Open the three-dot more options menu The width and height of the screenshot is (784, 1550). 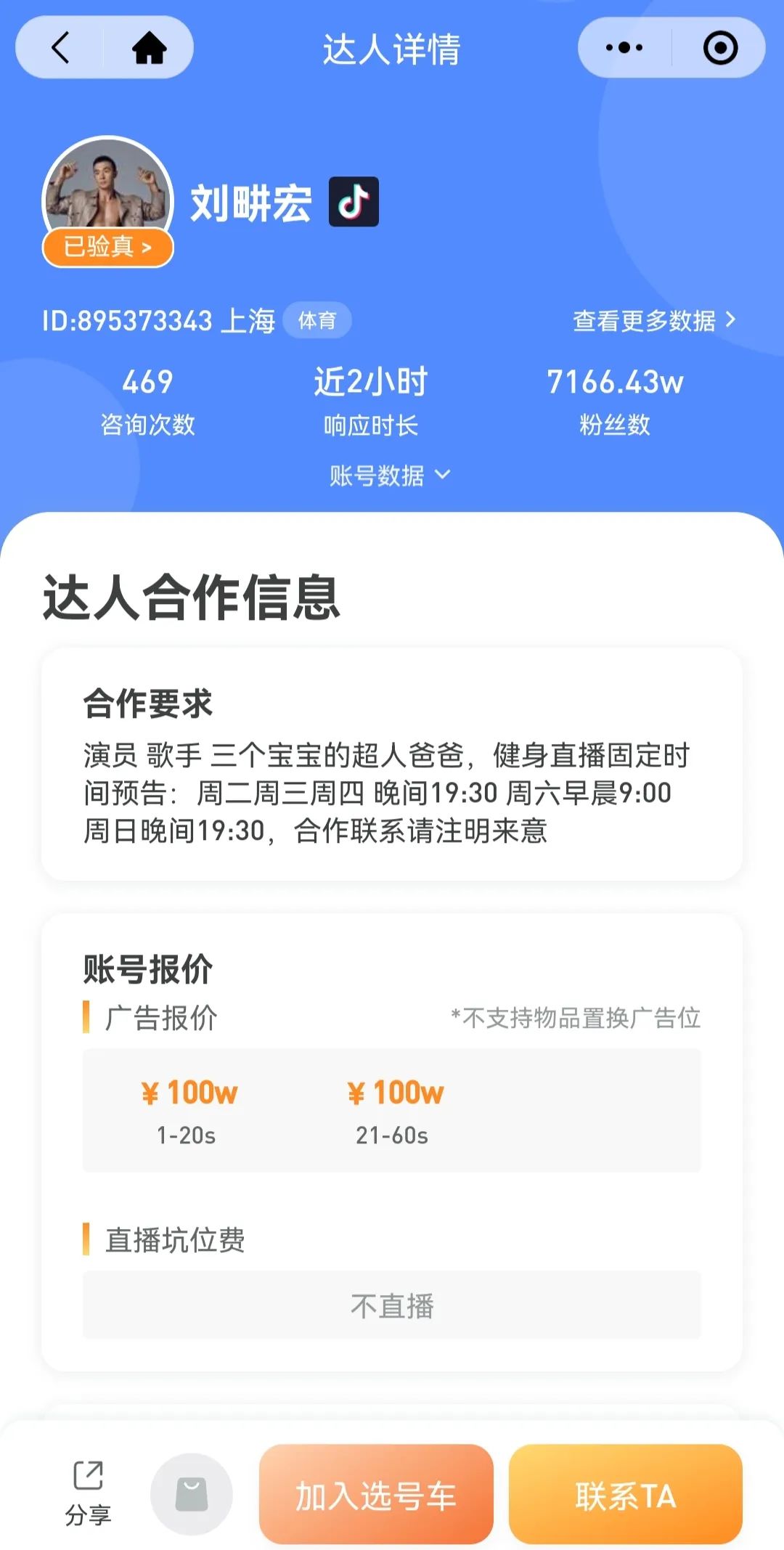624,48
